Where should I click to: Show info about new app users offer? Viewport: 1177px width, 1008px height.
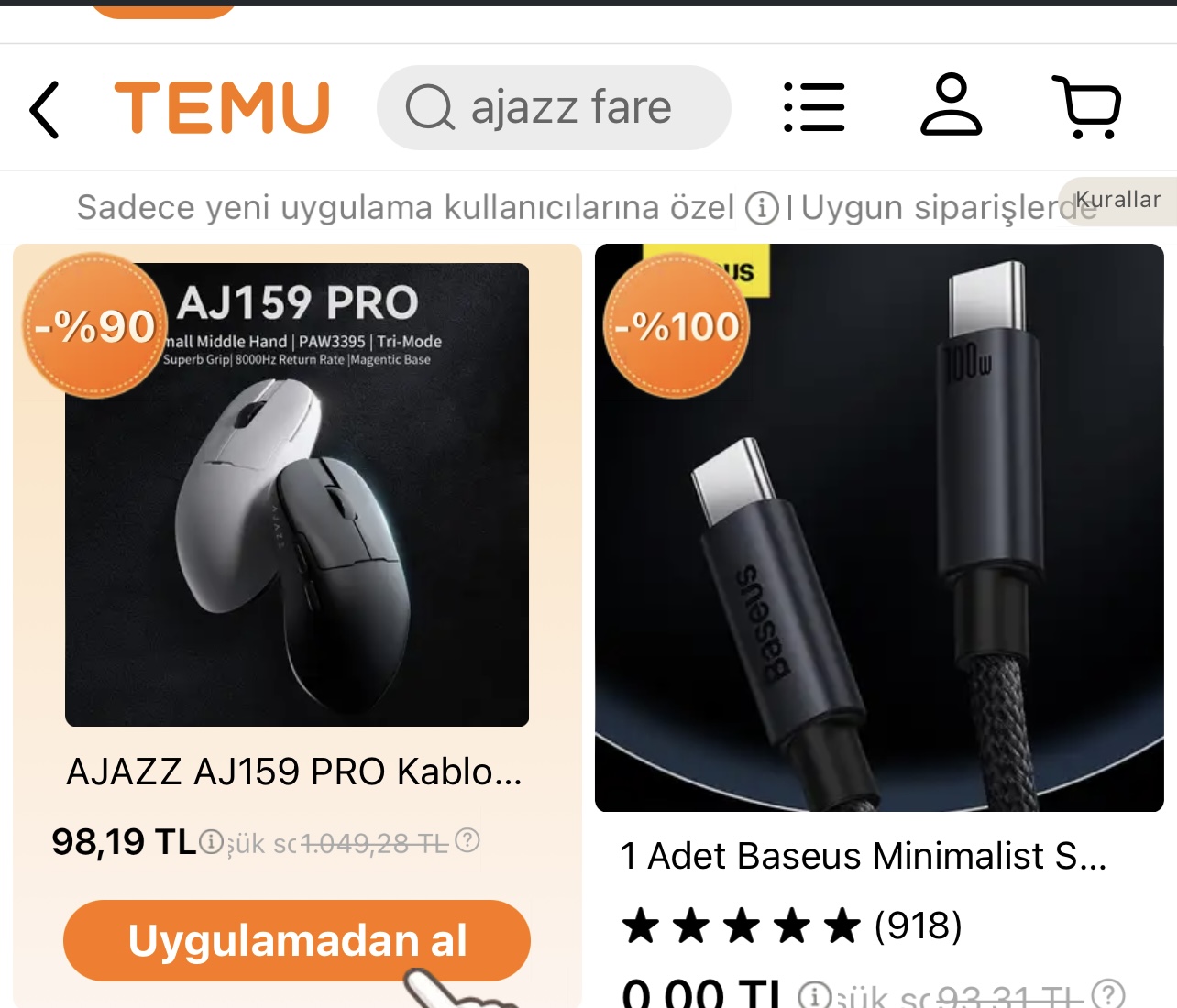point(762,208)
